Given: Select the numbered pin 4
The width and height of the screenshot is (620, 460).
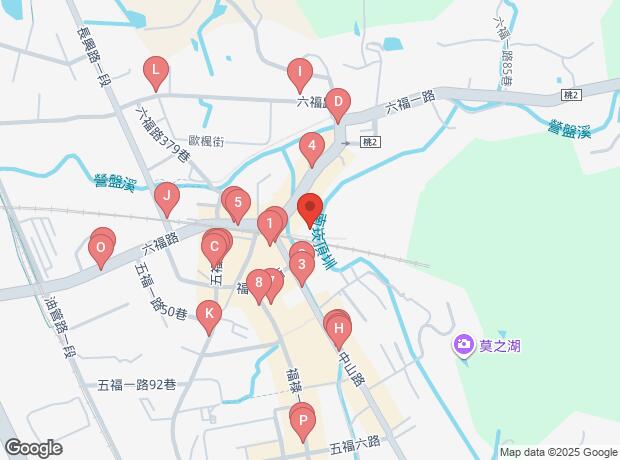Looking at the screenshot, I should (x=312, y=148).
